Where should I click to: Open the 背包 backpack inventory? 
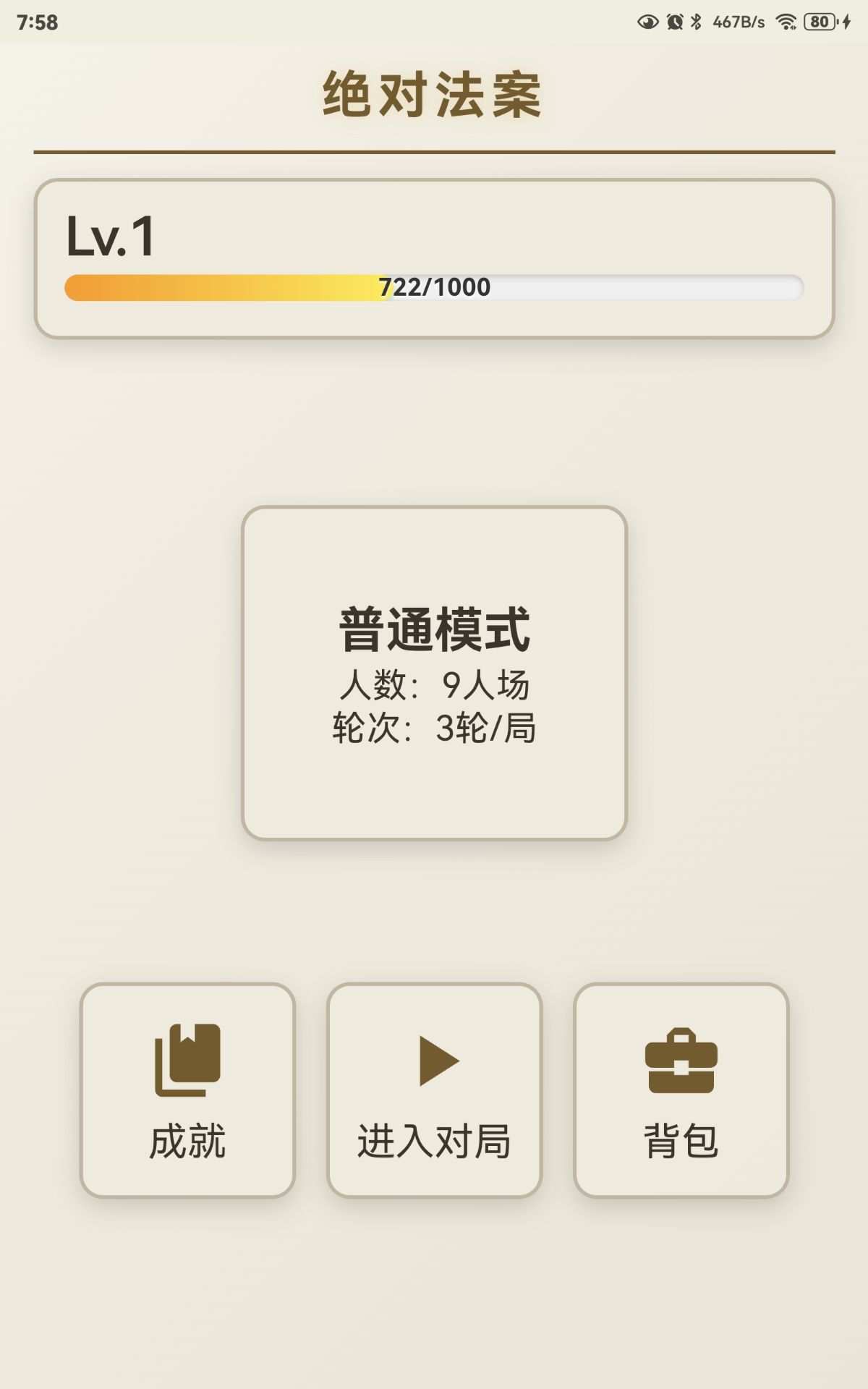681,1139
